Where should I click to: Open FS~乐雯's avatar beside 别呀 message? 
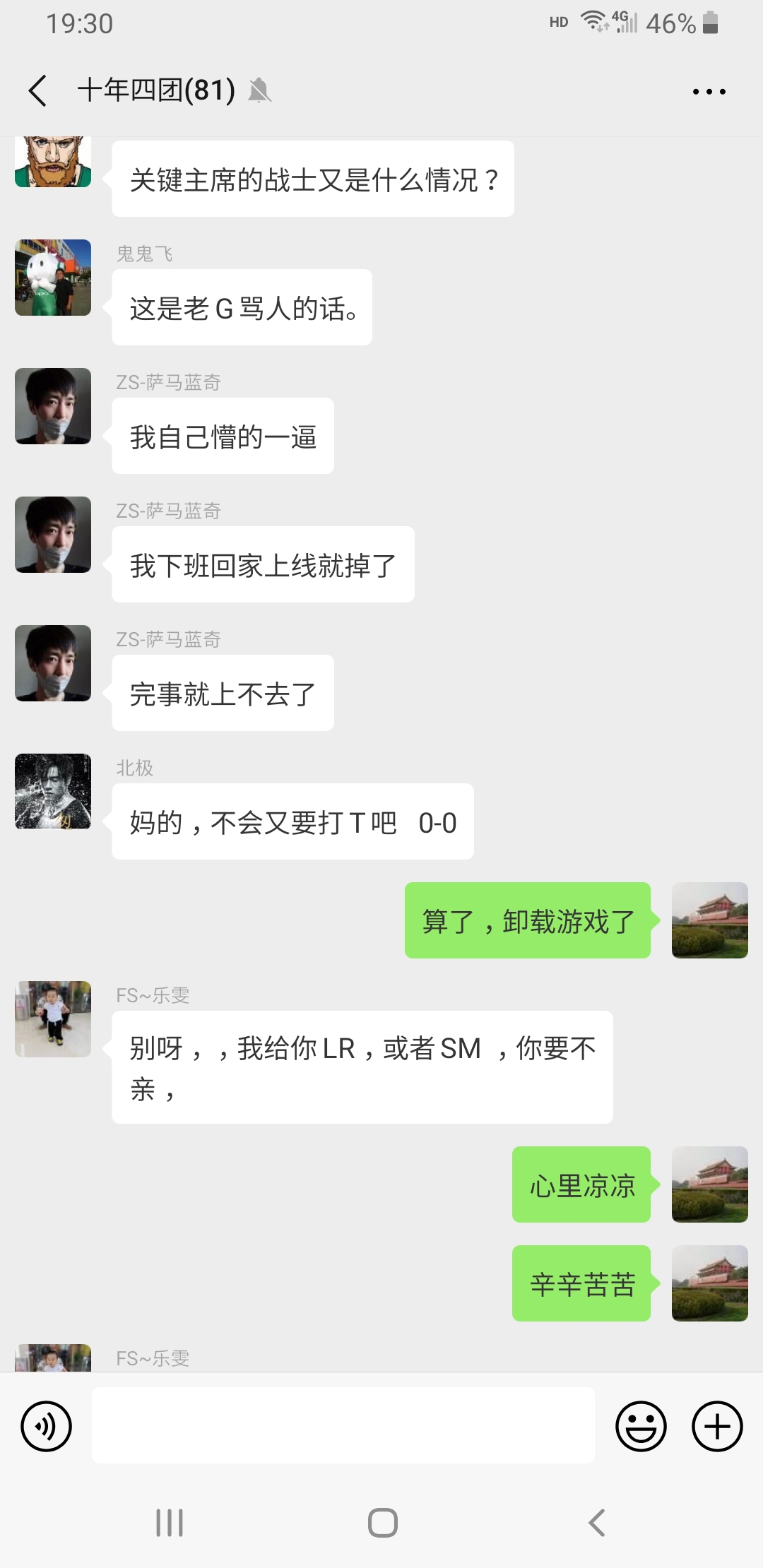(53, 1018)
